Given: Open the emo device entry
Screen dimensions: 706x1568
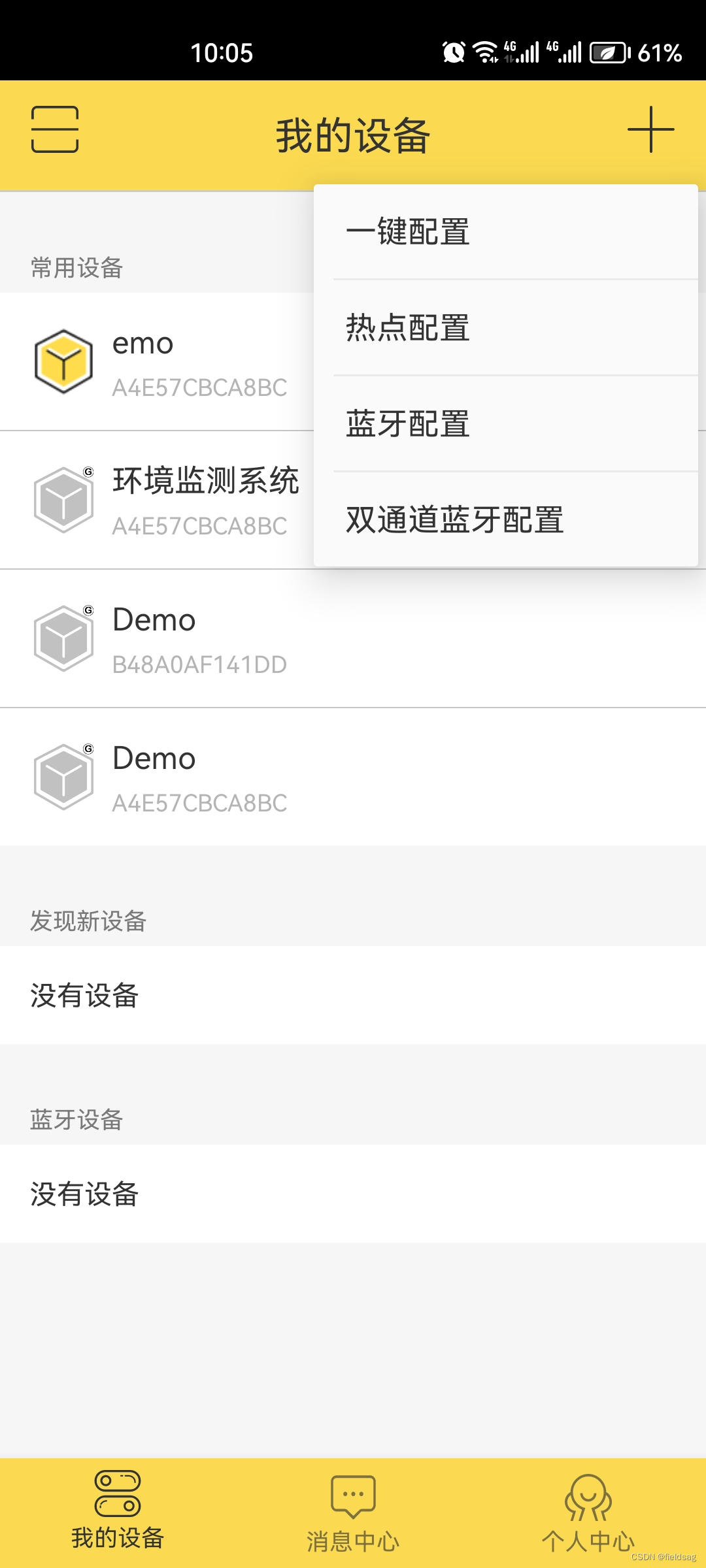Looking at the screenshot, I should coord(163,361).
